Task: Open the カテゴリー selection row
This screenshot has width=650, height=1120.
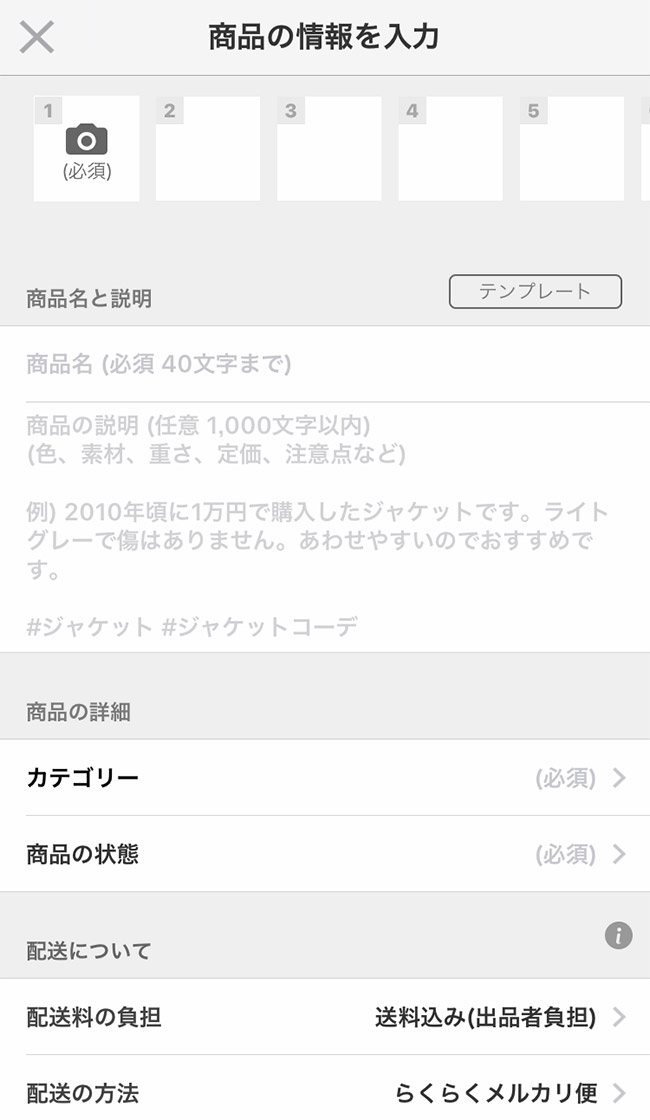Action: (x=325, y=777)
